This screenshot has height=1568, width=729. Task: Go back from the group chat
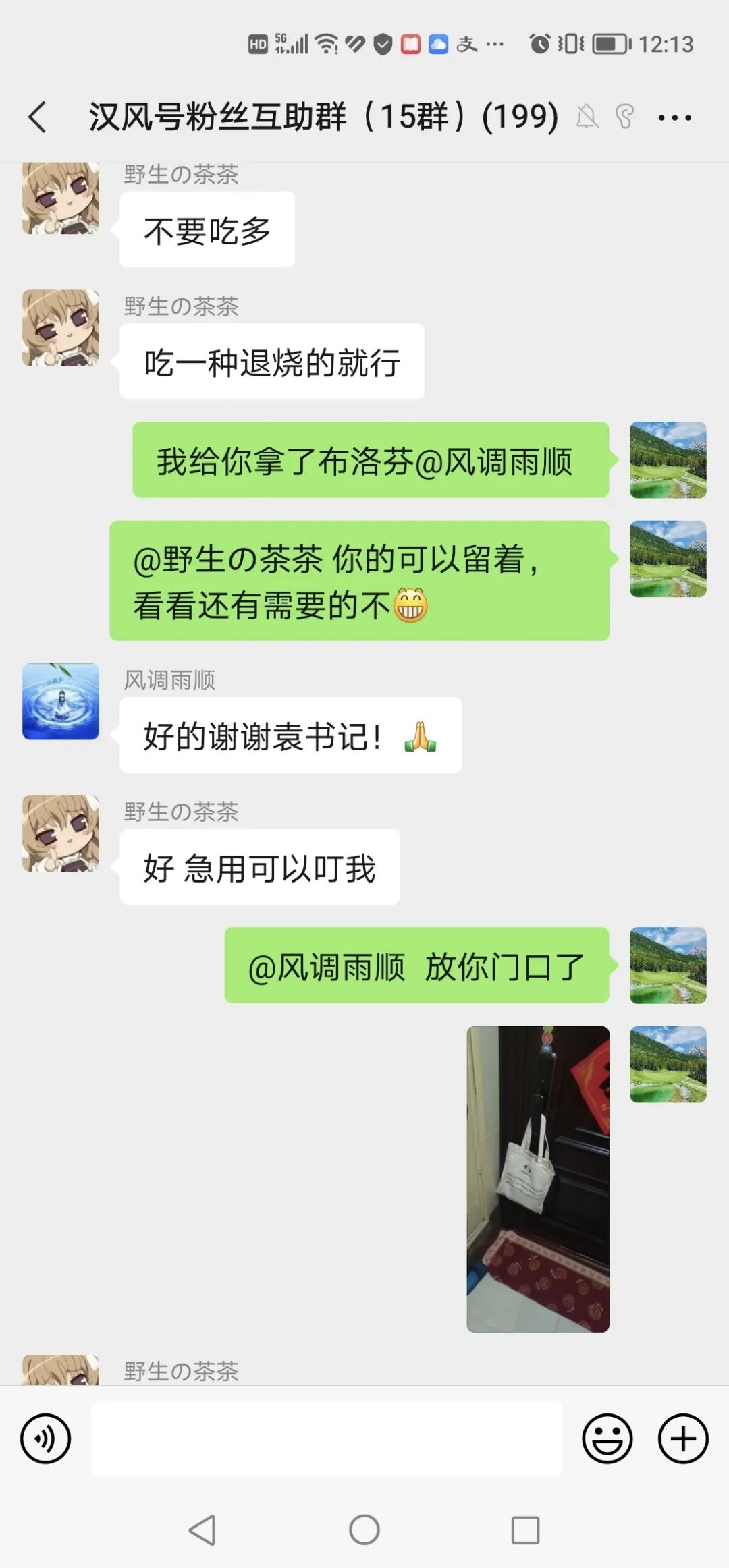[x=38, y=117]
